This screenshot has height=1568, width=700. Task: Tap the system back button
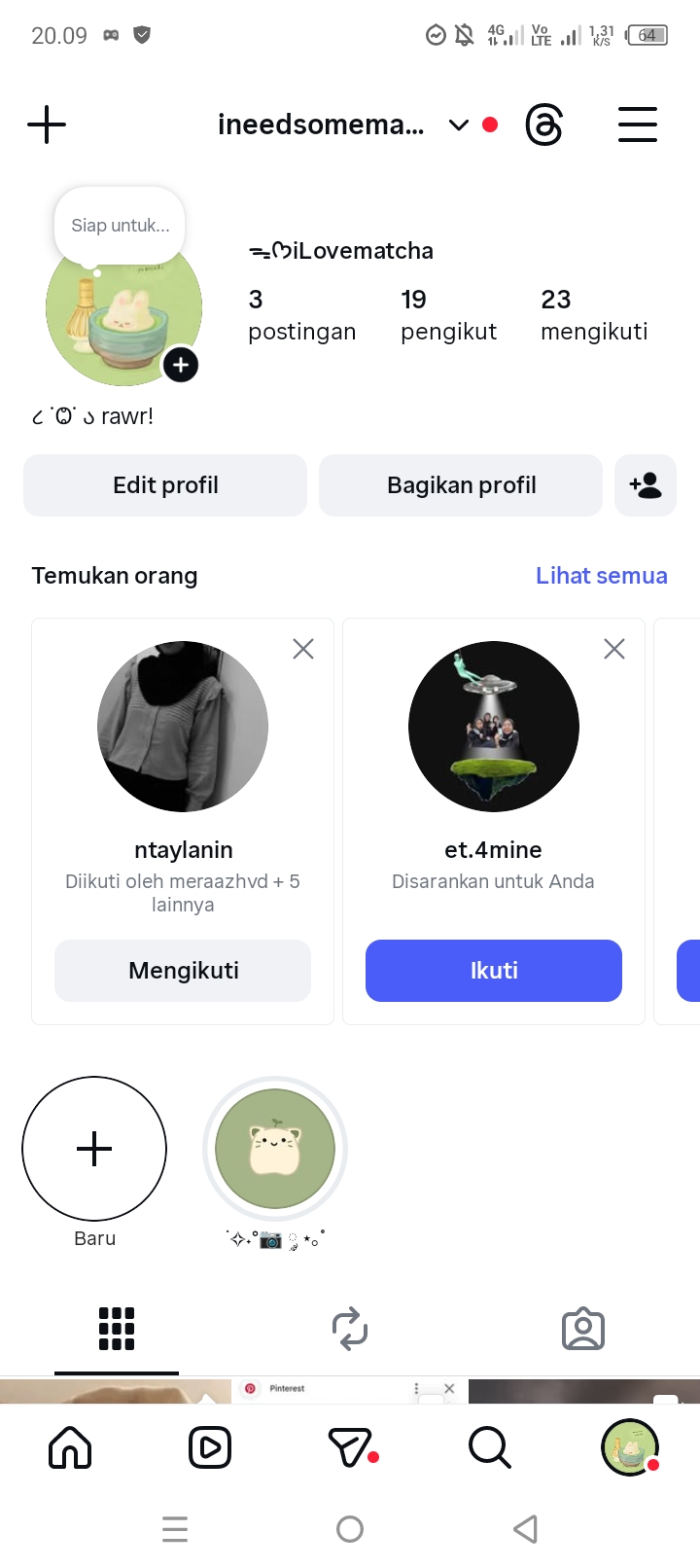pyautogui.click(x=525, y=1529)
